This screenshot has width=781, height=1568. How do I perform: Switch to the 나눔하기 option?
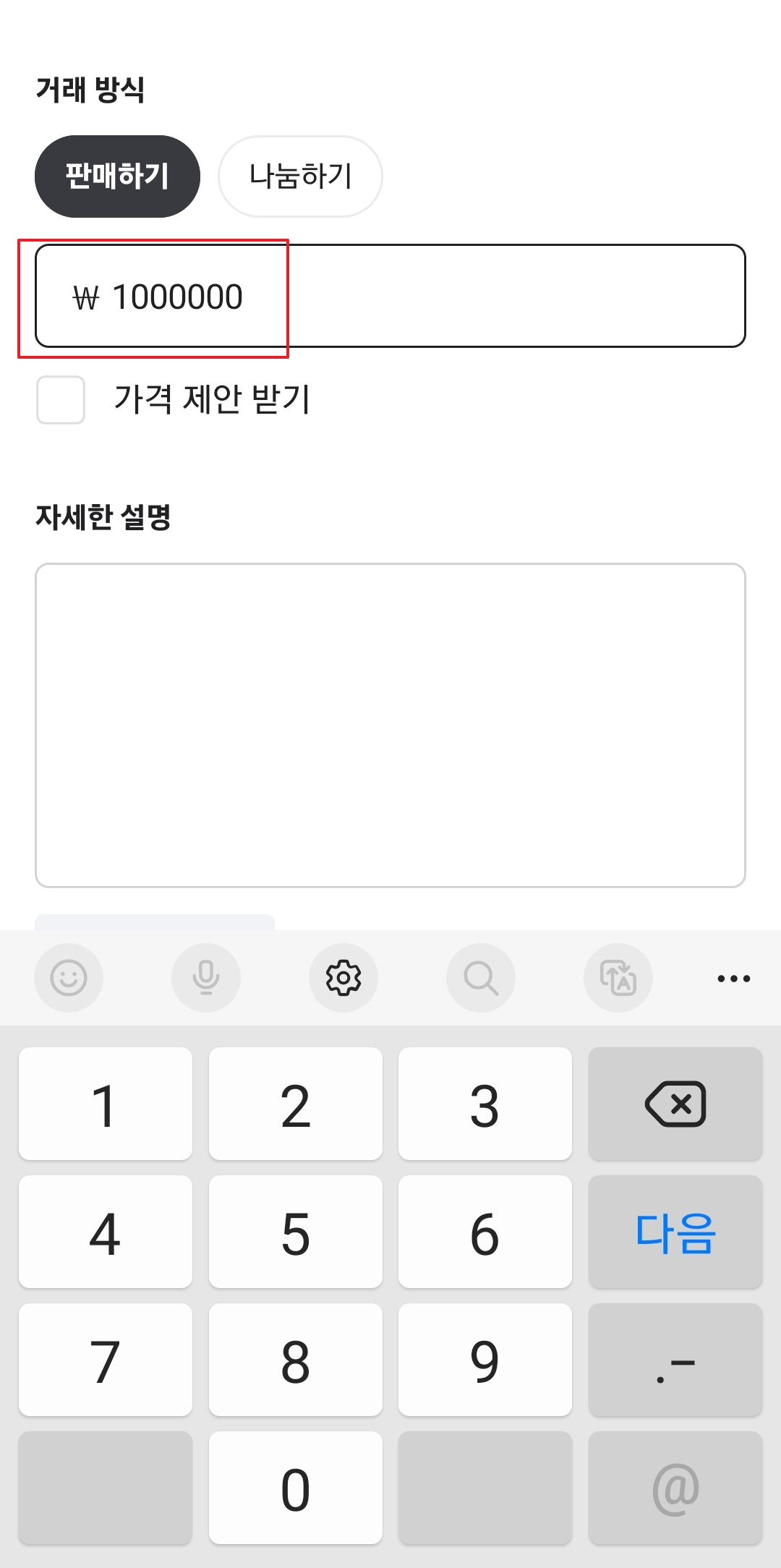[299, 176]
